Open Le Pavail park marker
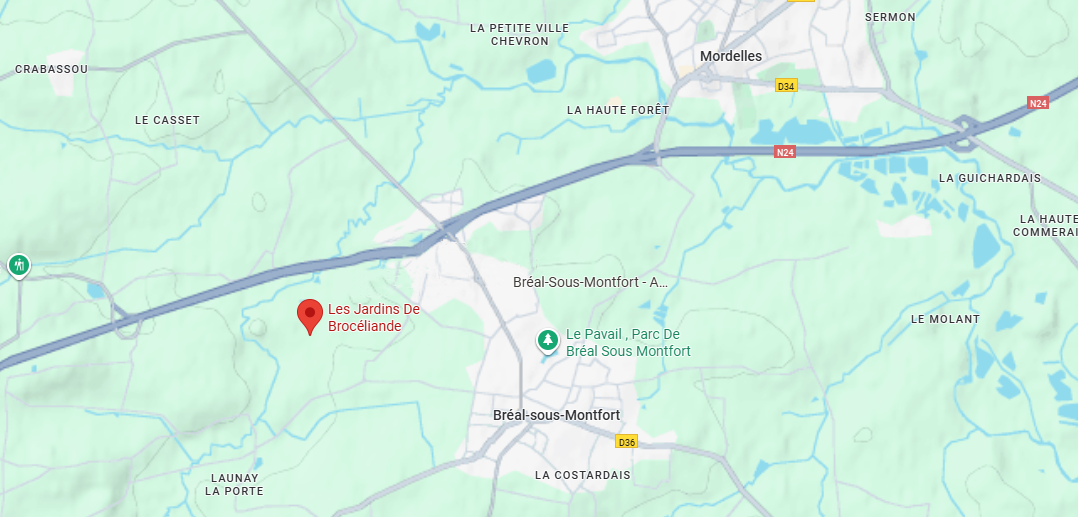 point(547,341)
